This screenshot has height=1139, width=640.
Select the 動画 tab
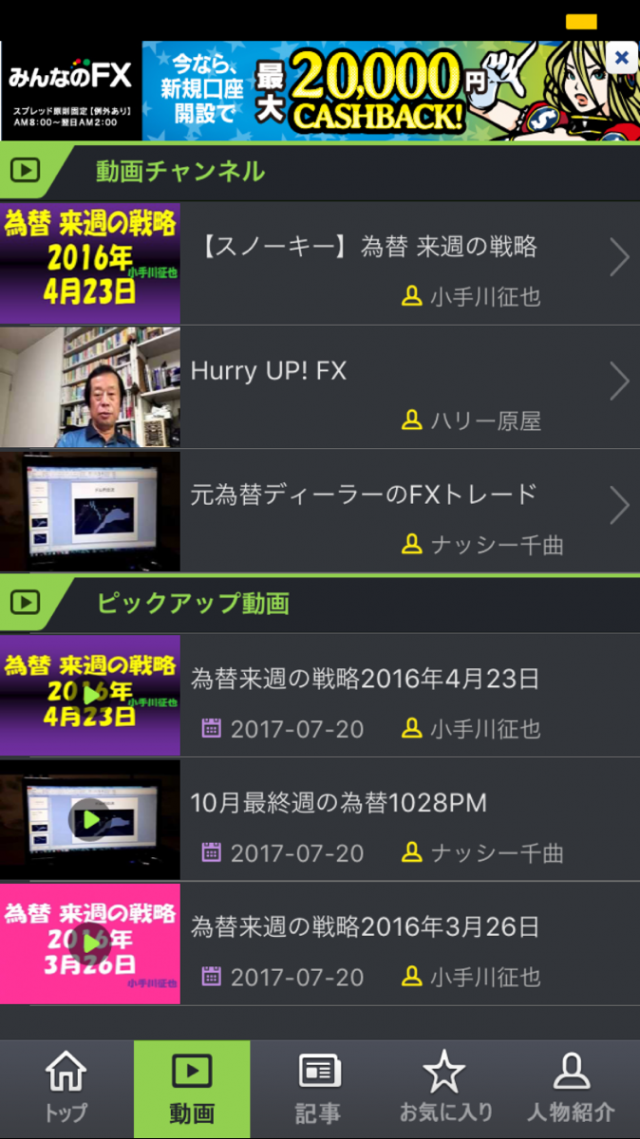point(192,1088)
